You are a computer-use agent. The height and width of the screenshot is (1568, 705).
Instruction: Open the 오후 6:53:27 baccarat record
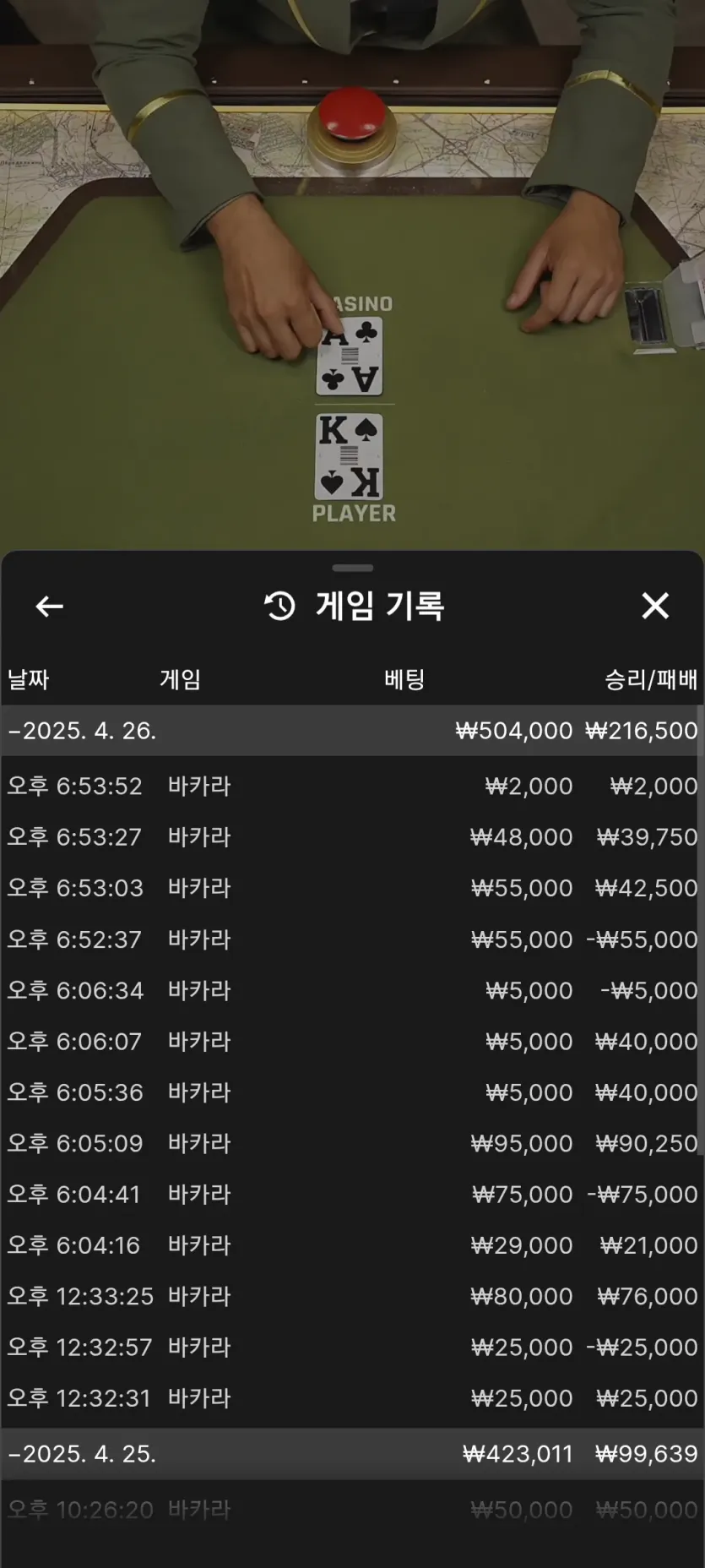pos(352,837)
